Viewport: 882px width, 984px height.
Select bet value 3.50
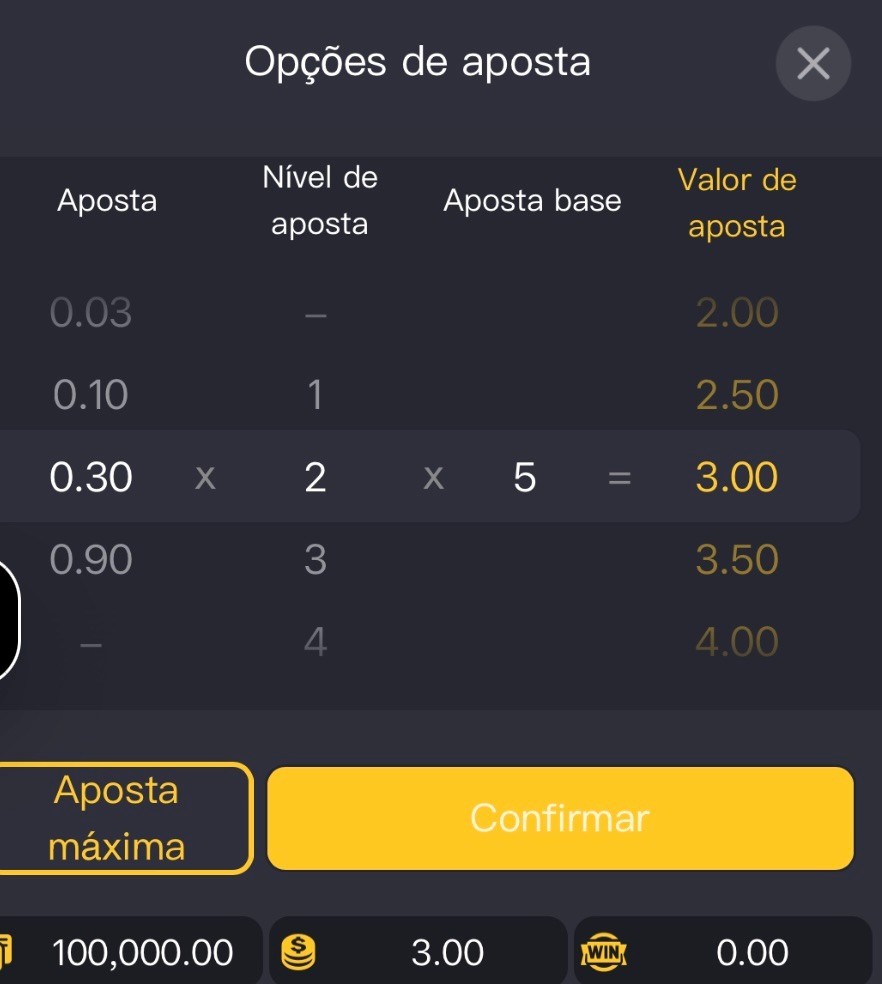tap(736, 559)
